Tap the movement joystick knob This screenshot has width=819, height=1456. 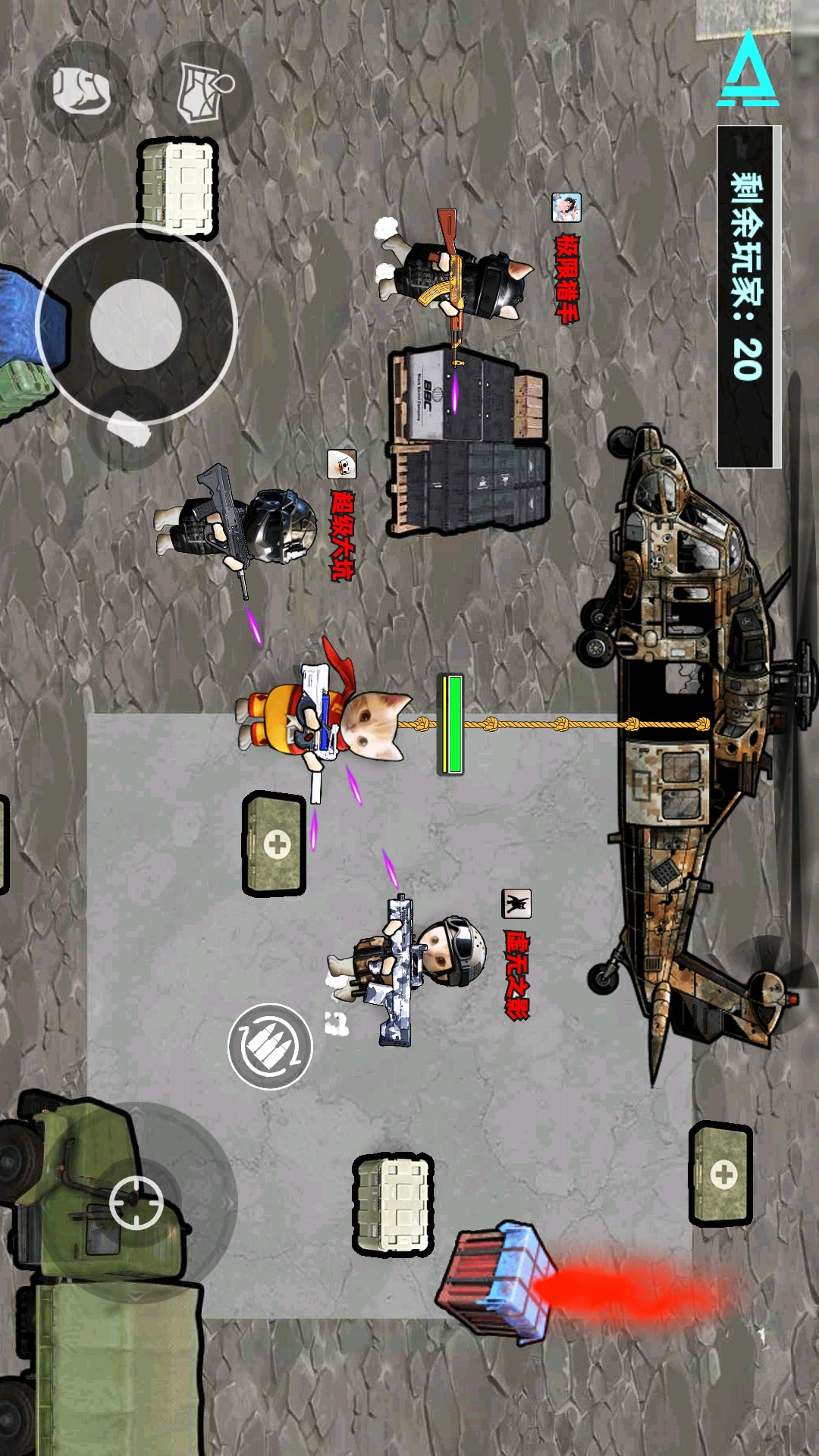click(x=136, y=325)
